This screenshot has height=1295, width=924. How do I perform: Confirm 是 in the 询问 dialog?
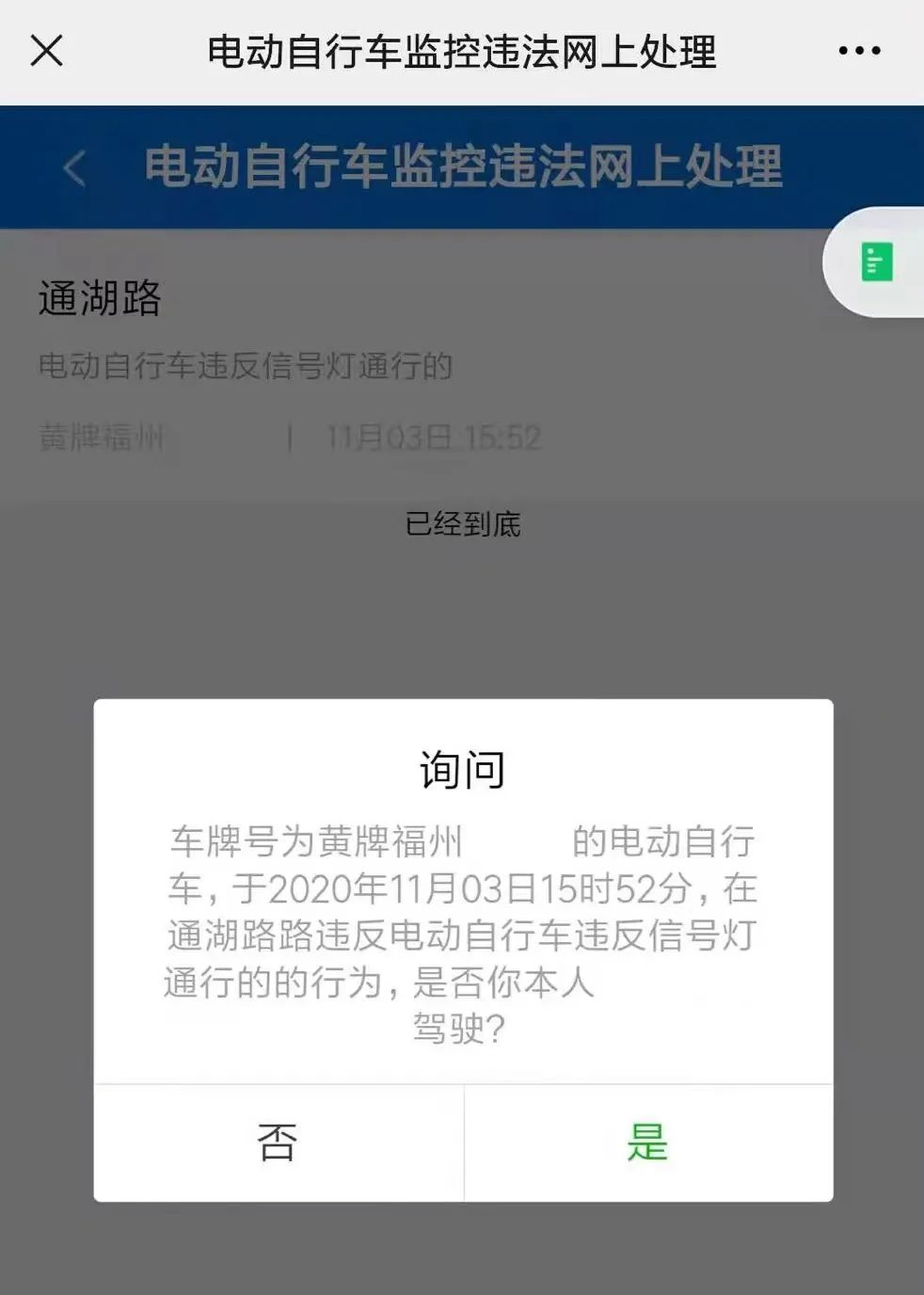[648, 1143]
